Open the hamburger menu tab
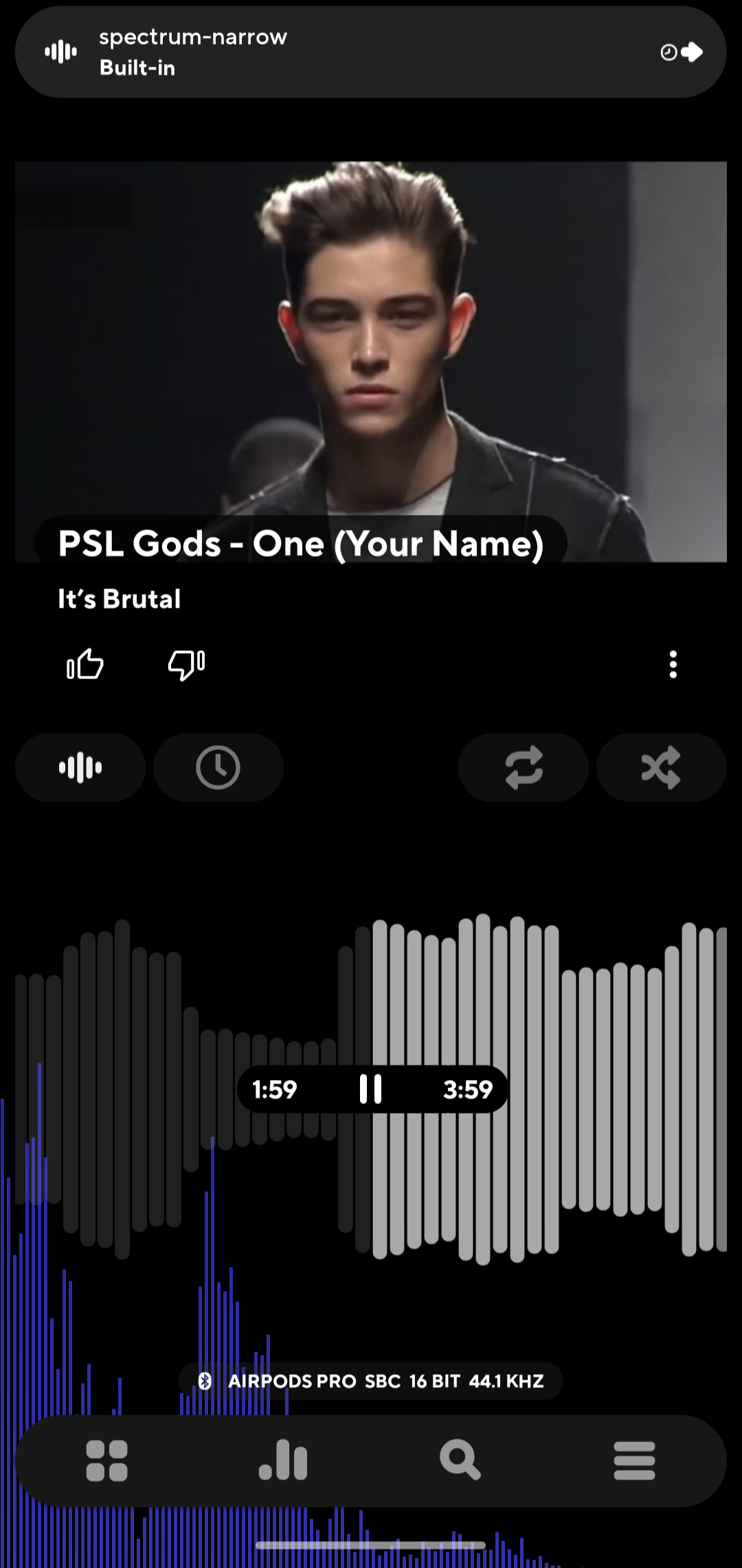The width and height of the screenshot is (742, 1568). click(x=634, y=1461)
